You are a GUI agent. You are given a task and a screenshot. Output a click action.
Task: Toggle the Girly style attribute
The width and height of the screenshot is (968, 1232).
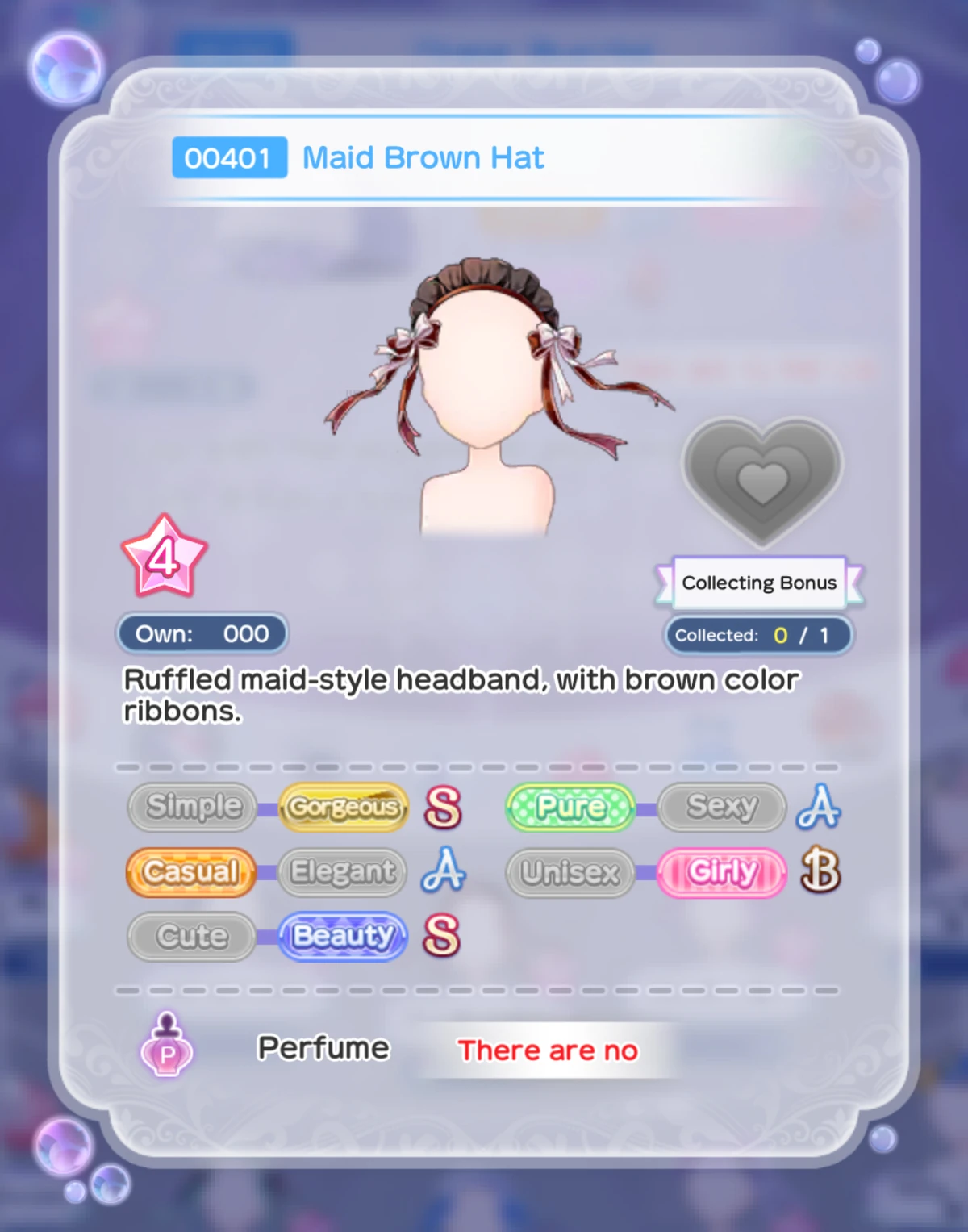click(722, 872)
